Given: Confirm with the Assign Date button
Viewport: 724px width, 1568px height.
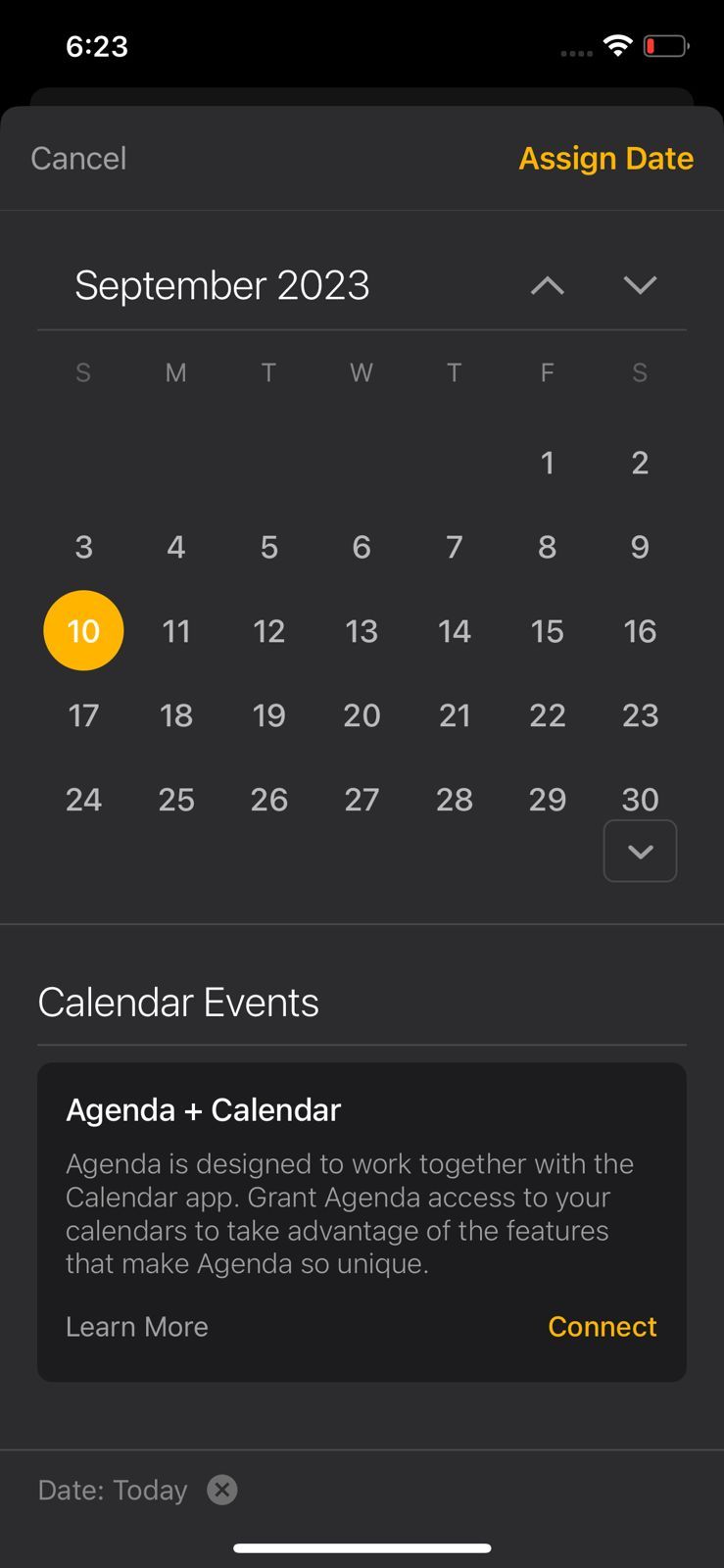Looking at the screenshot, I should [606, 157].
